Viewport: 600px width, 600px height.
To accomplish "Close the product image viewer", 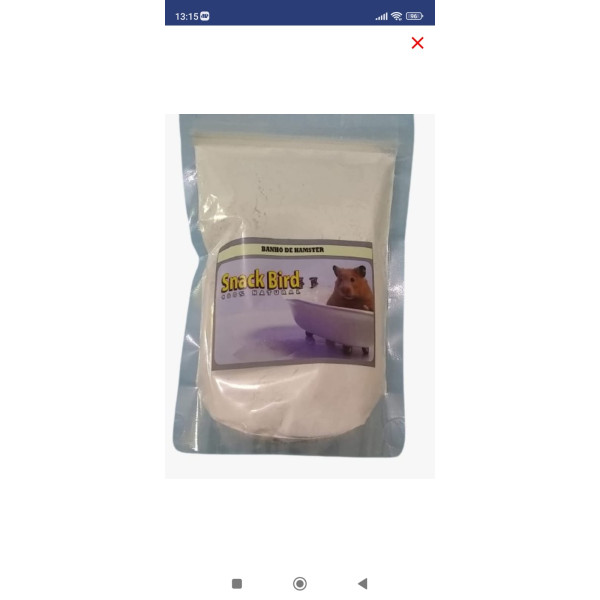I will pos(417,43).
